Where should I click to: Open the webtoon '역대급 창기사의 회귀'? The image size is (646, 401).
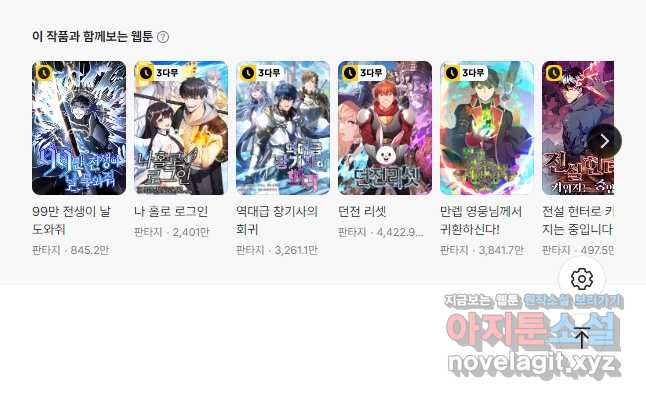pyautogui.click(x=283, y=128)
